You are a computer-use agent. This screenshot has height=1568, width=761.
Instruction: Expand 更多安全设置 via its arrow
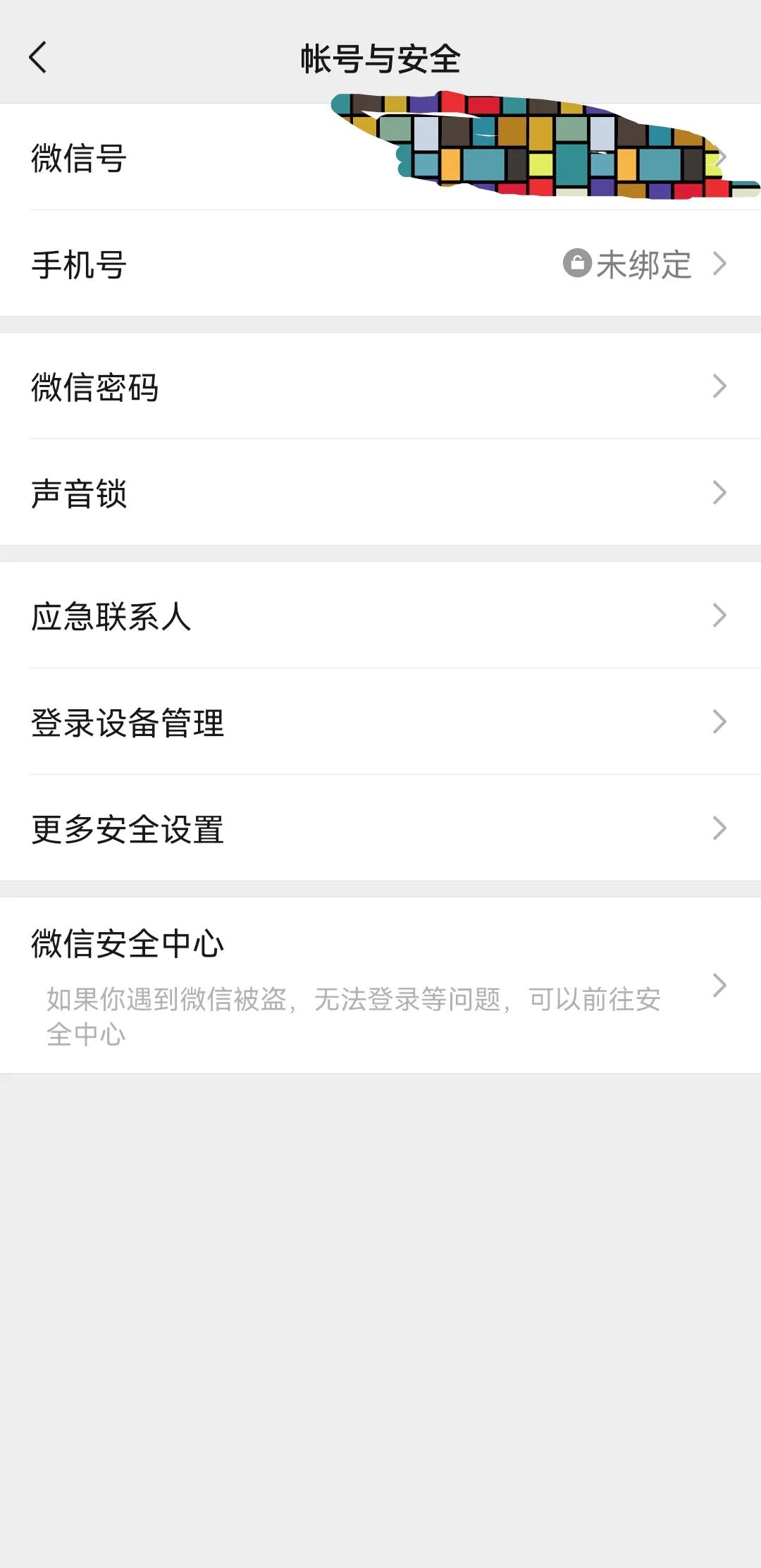click(x=719, y=830)
